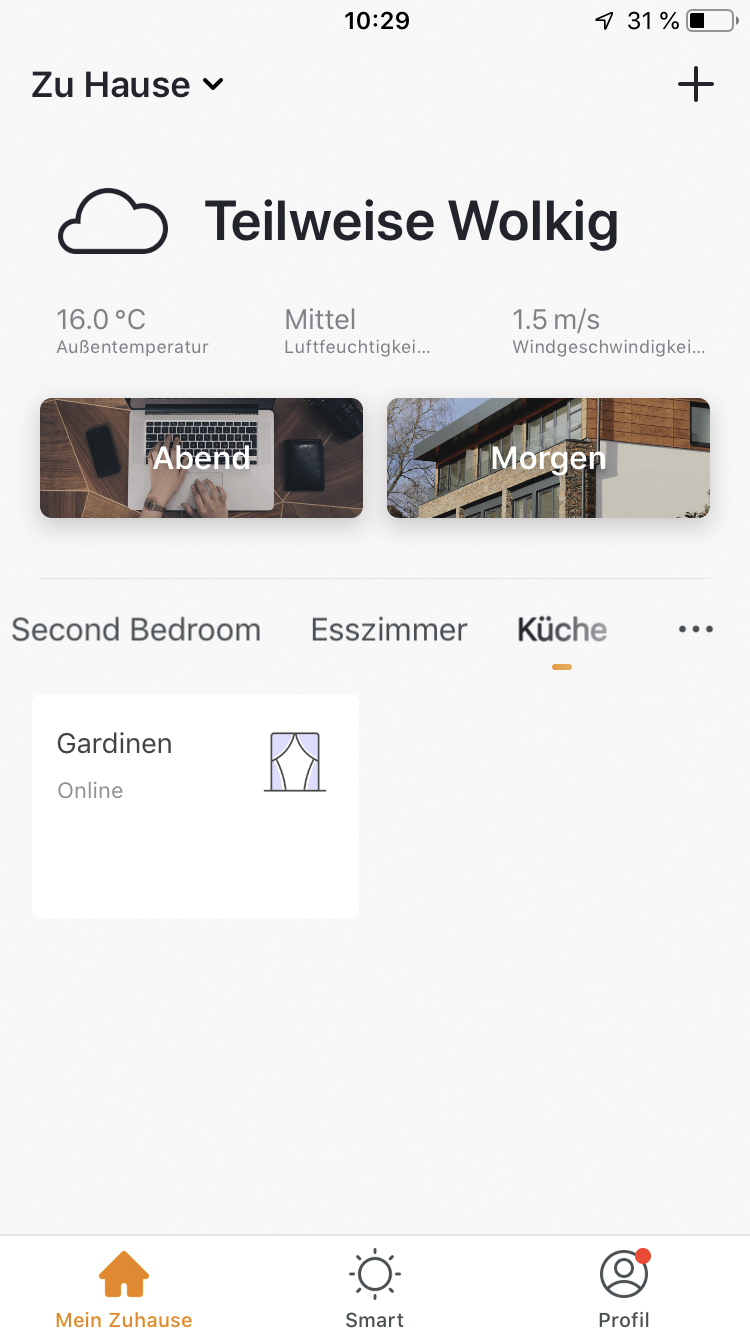Viewport: 750px width, 1334px height.
Task: Open the three-dot room management menu
Action: [695, 630]
